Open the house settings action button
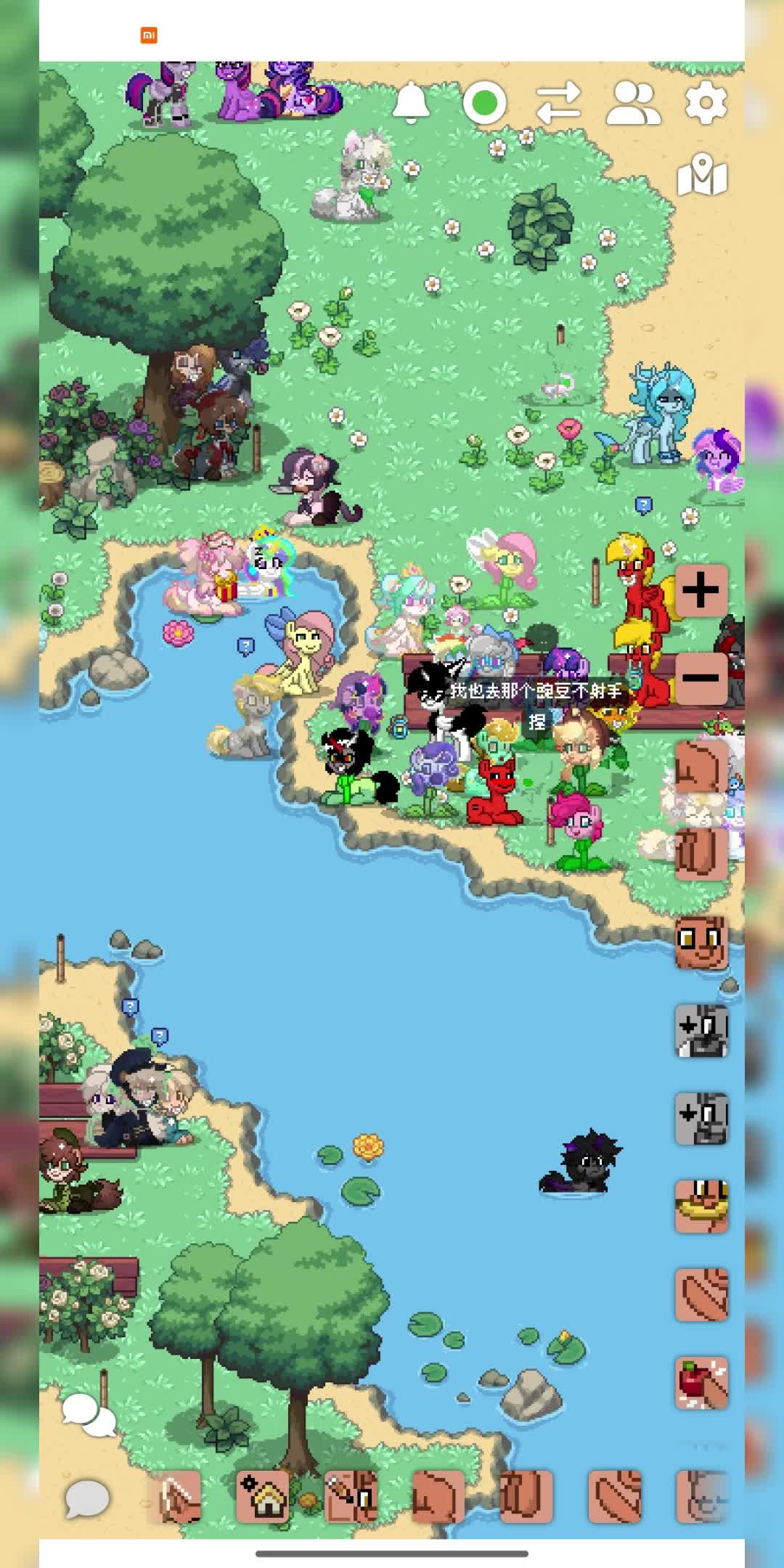The image size is (784, 1568). click(x=263, y=1497)
